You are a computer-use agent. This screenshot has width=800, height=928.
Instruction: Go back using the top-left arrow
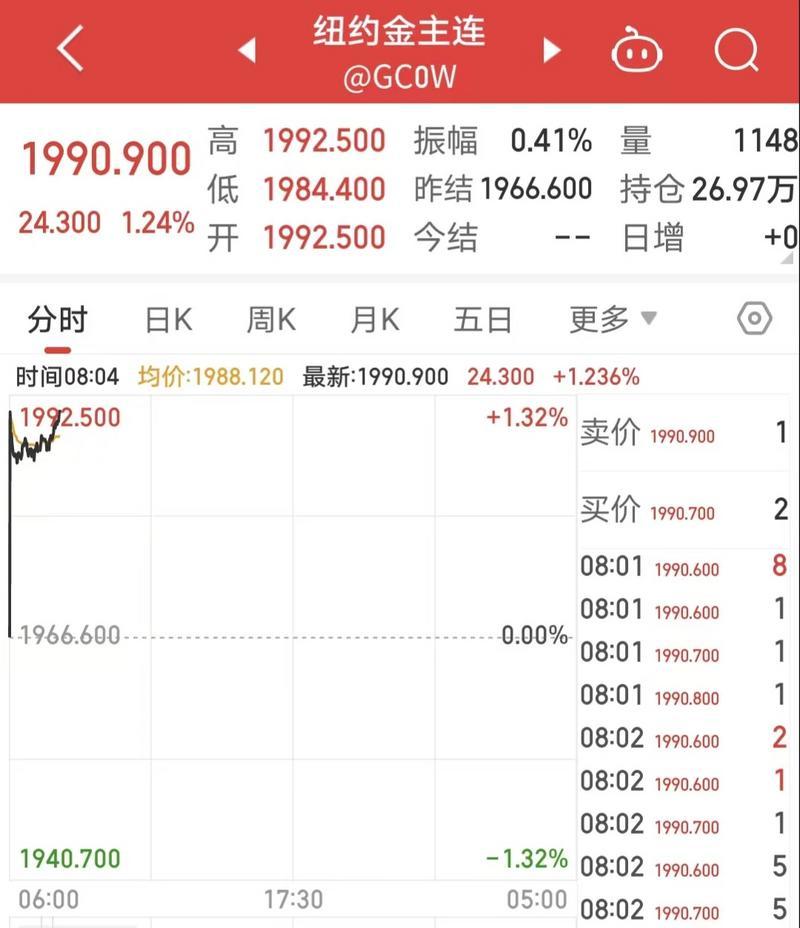[x=70, y=49]
